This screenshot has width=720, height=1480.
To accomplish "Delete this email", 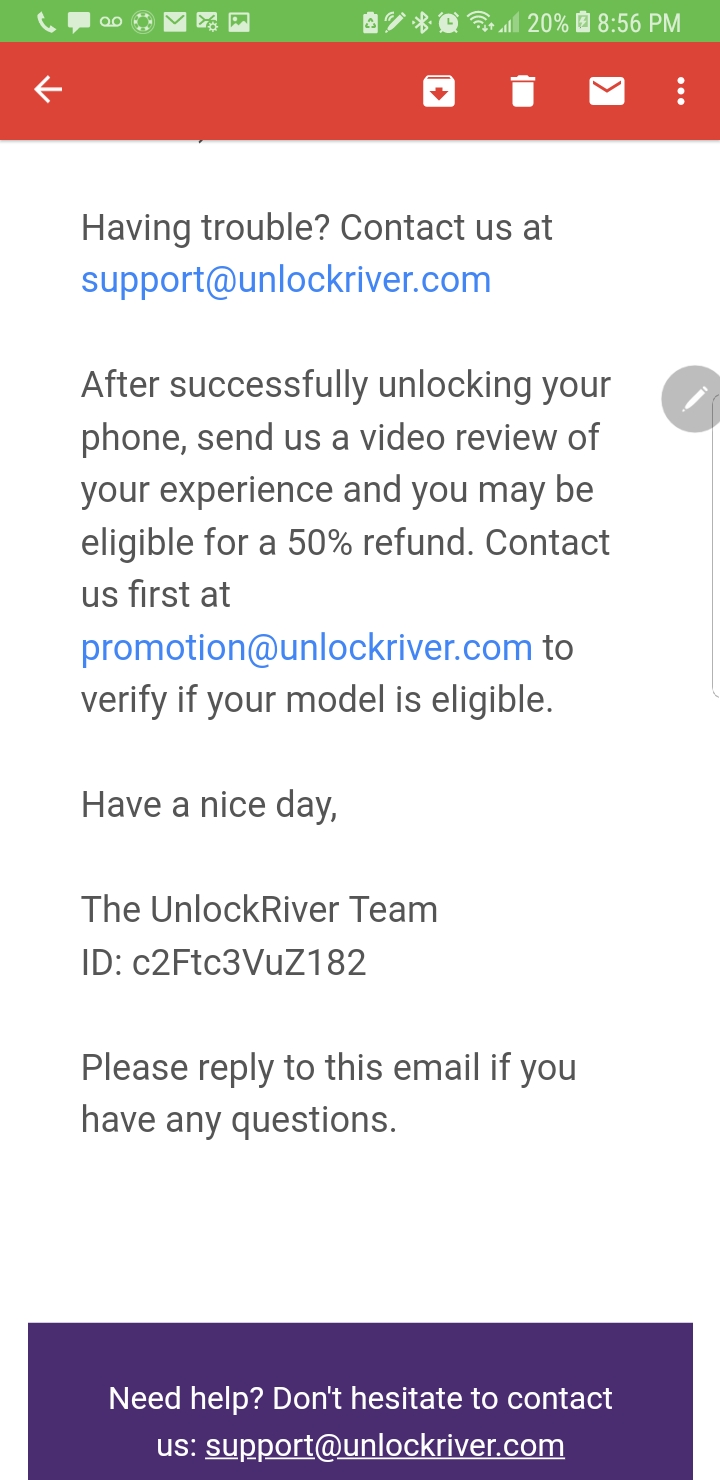I will click(522, 91).
